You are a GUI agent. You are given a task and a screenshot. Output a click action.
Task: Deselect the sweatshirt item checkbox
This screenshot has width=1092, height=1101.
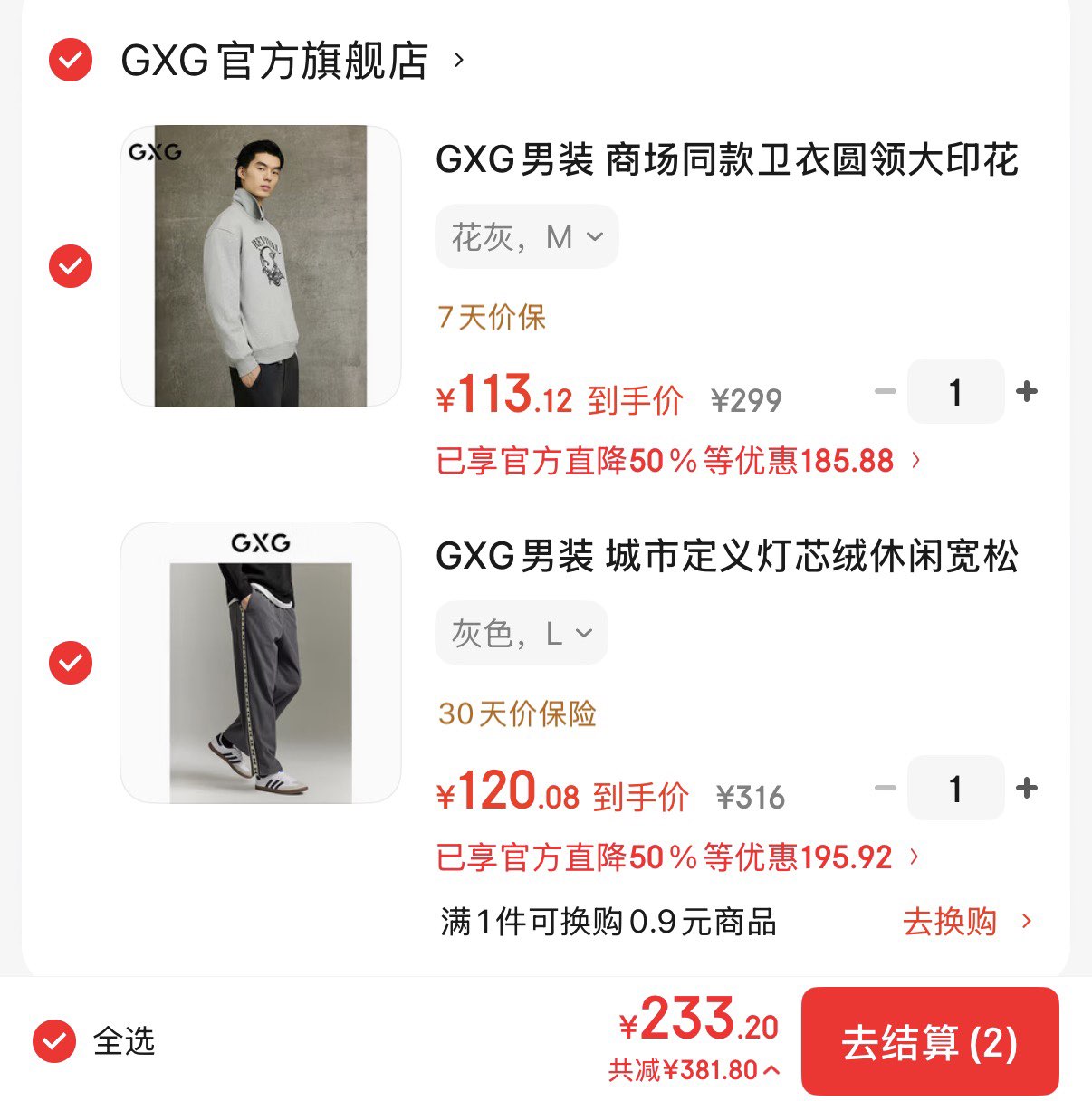(x=69, y=267)
